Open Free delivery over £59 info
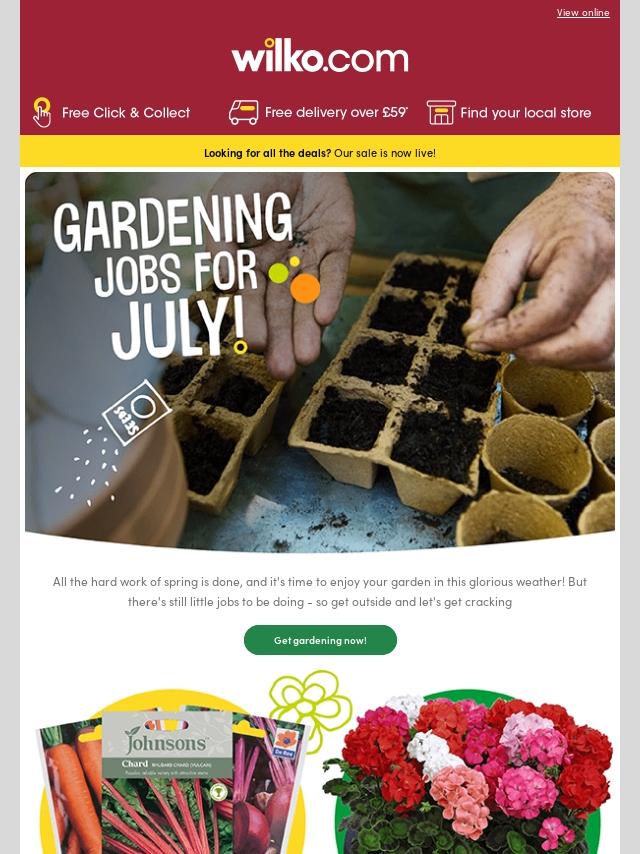The height and width of the screenshot is (854, 640). 318,112
